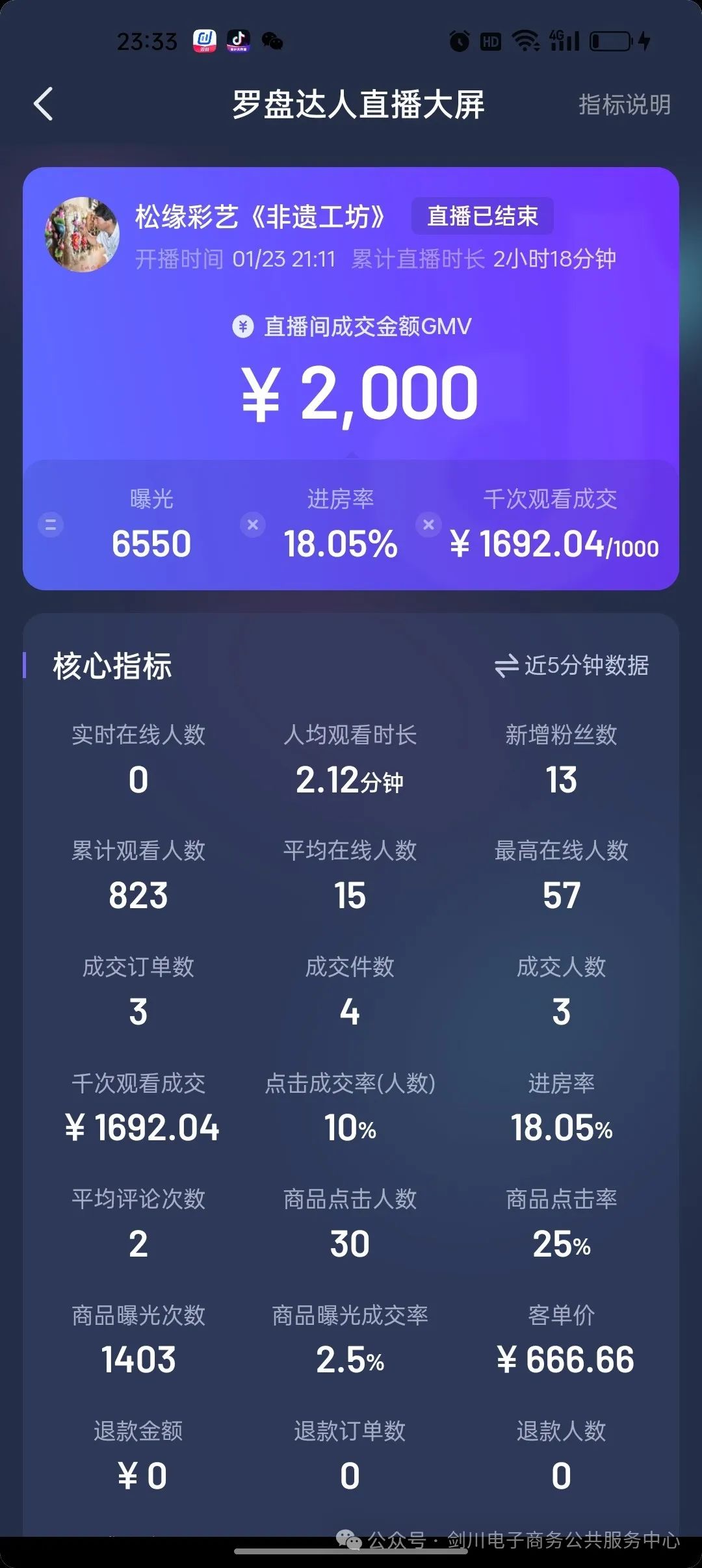The image size is (702, 1568).
Task: Open the streamer avatar of 松缘彩艺
Action: pyautogui.click(x=82, y=235)
